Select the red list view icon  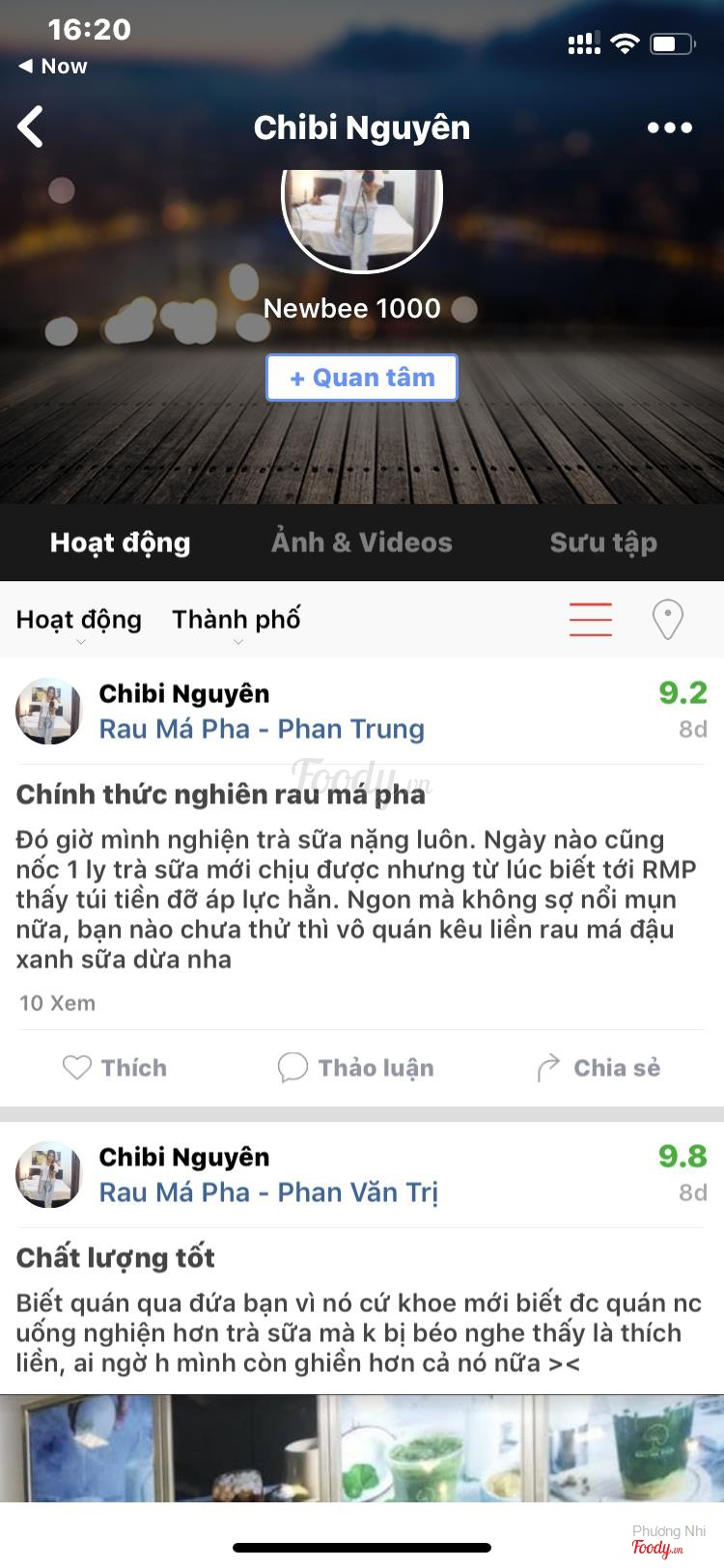click(590, 619)
